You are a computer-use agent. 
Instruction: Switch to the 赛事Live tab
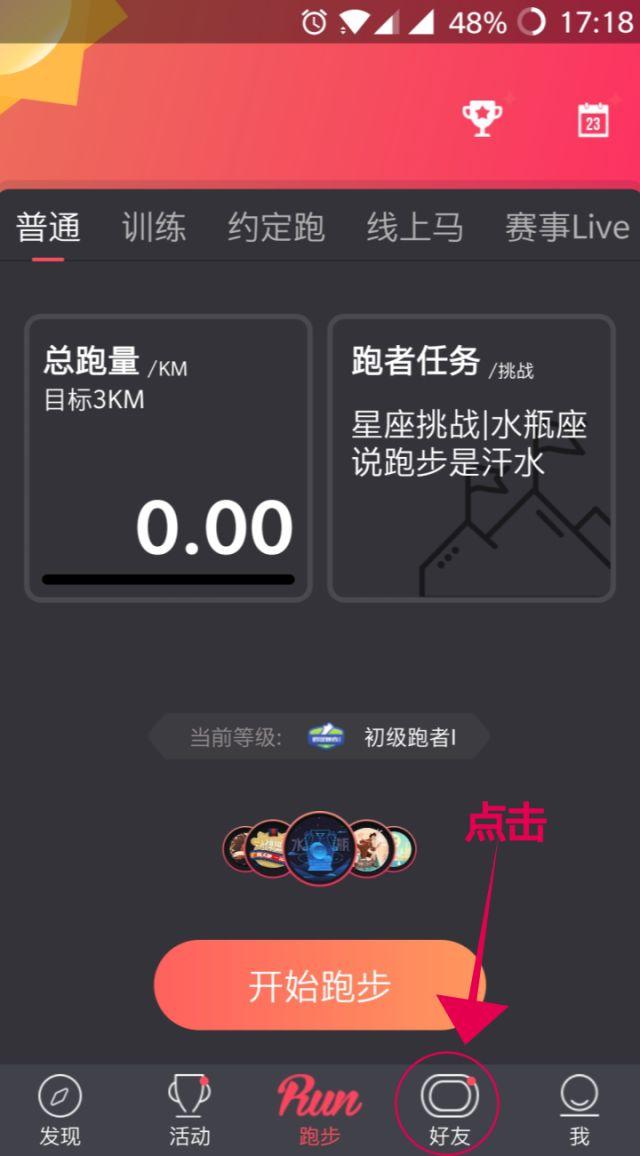pos(568,228)
